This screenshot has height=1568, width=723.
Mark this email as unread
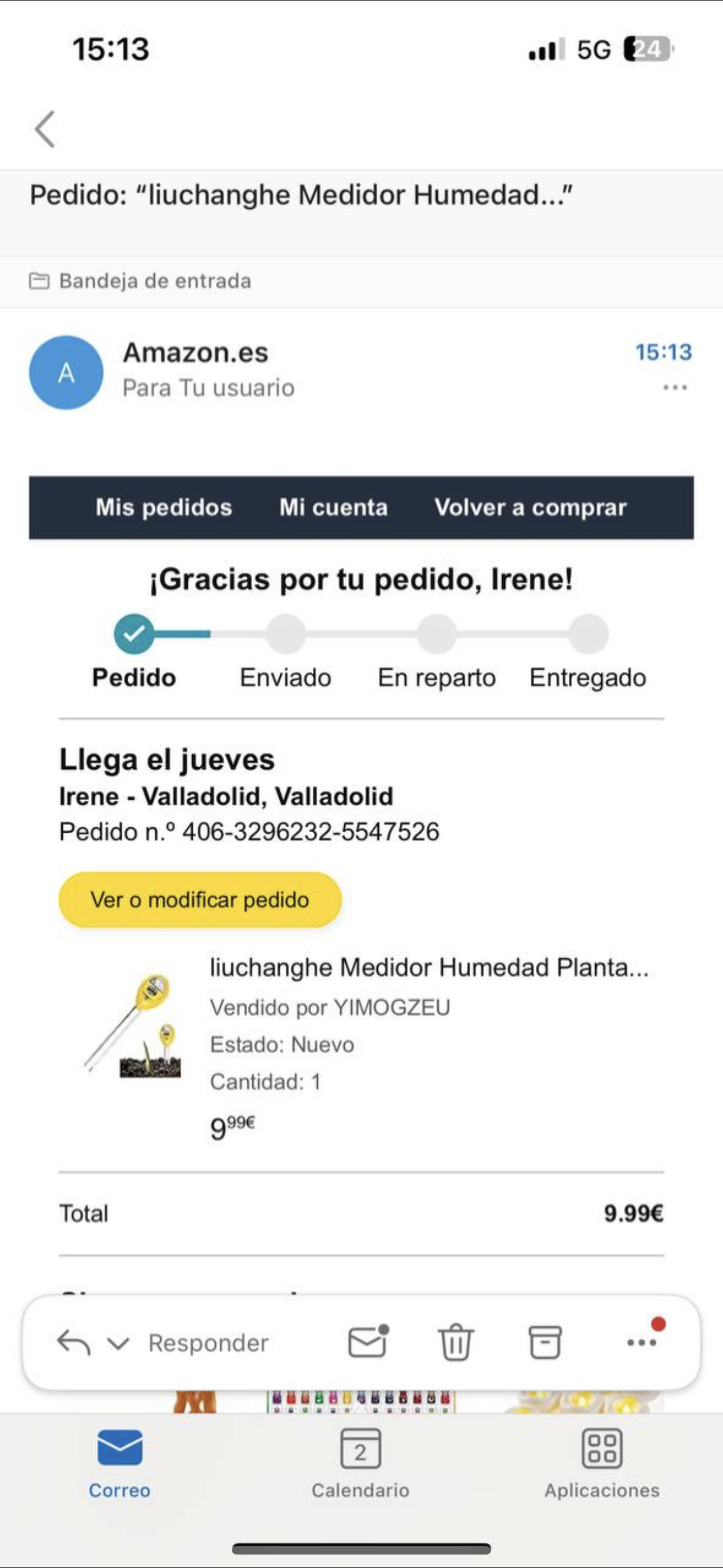tap(368, 1341)
